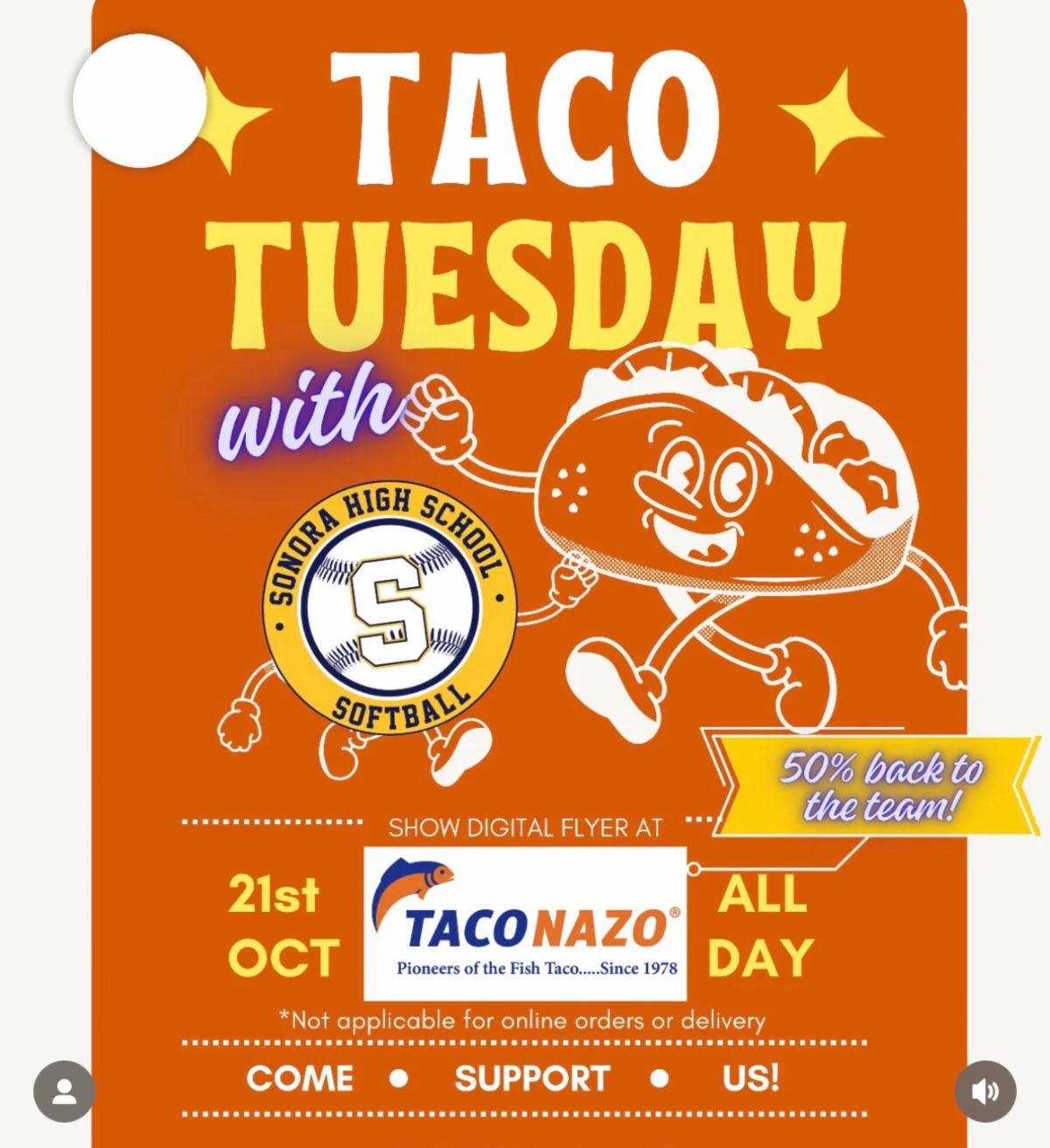Show people tagged in this post
This screenshot has width=1050, height=1148.
[64, 1091]
